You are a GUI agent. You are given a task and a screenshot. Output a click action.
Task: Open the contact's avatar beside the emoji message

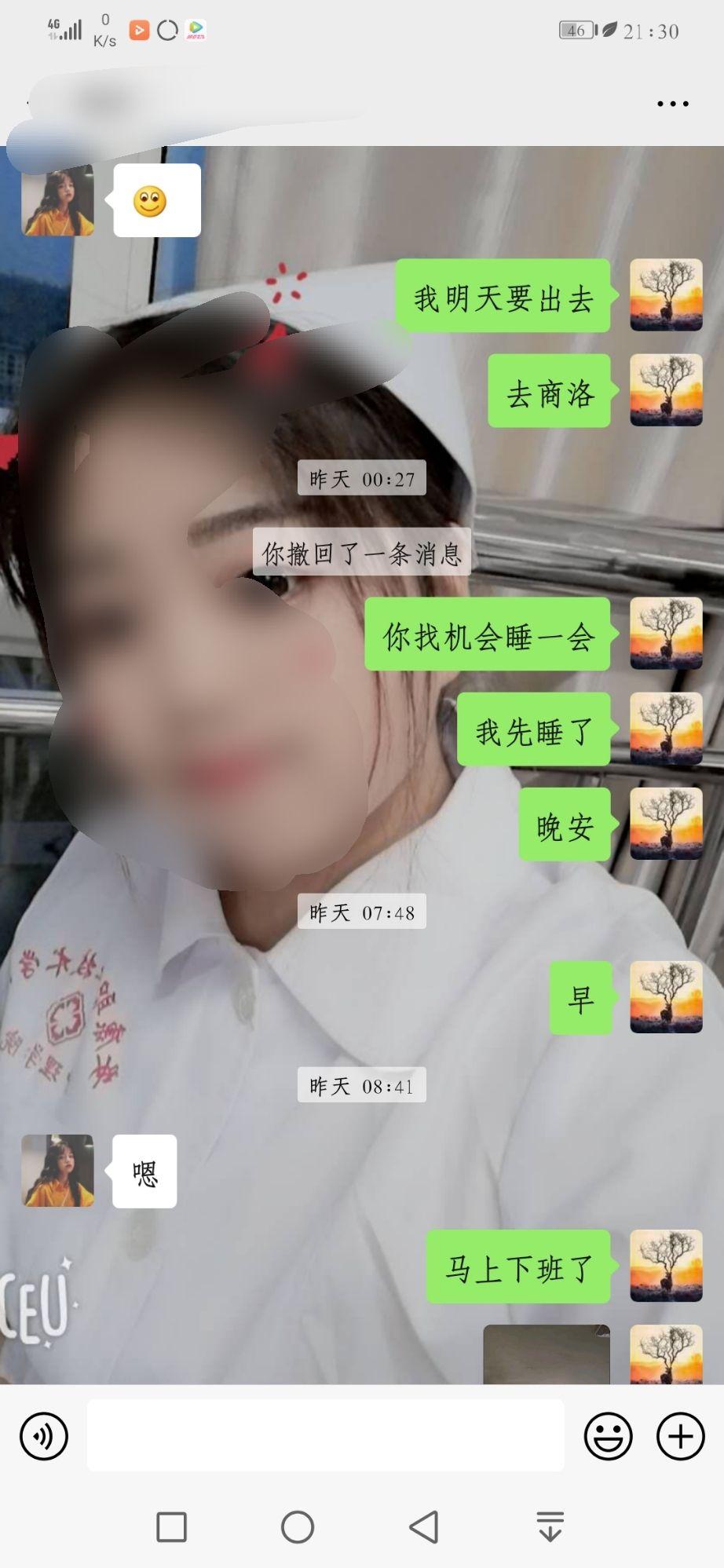click(57, 200)
